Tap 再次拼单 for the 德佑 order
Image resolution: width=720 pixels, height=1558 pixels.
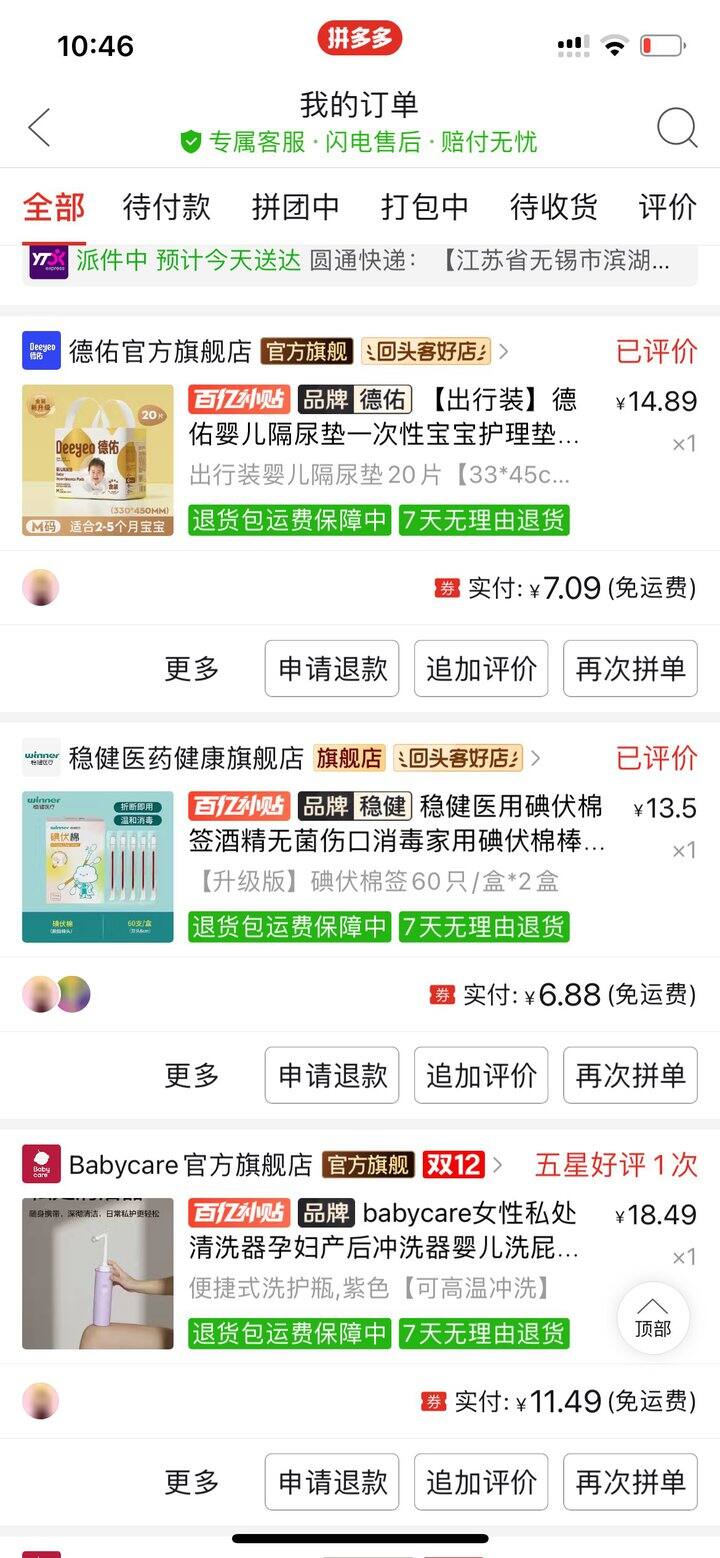tap(630, 669)
